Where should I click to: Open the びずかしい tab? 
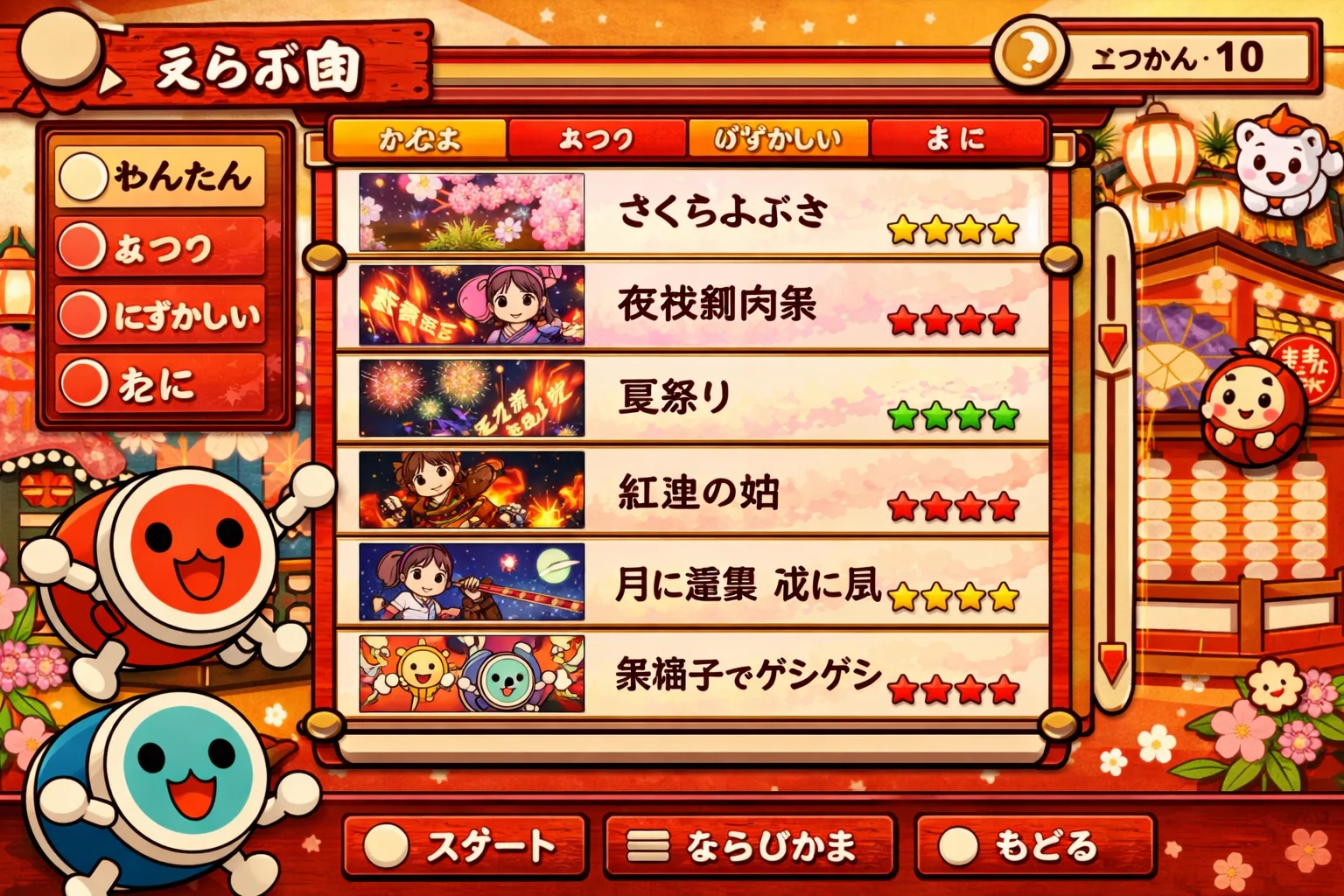pyautogui.click(x=778, y=138)
